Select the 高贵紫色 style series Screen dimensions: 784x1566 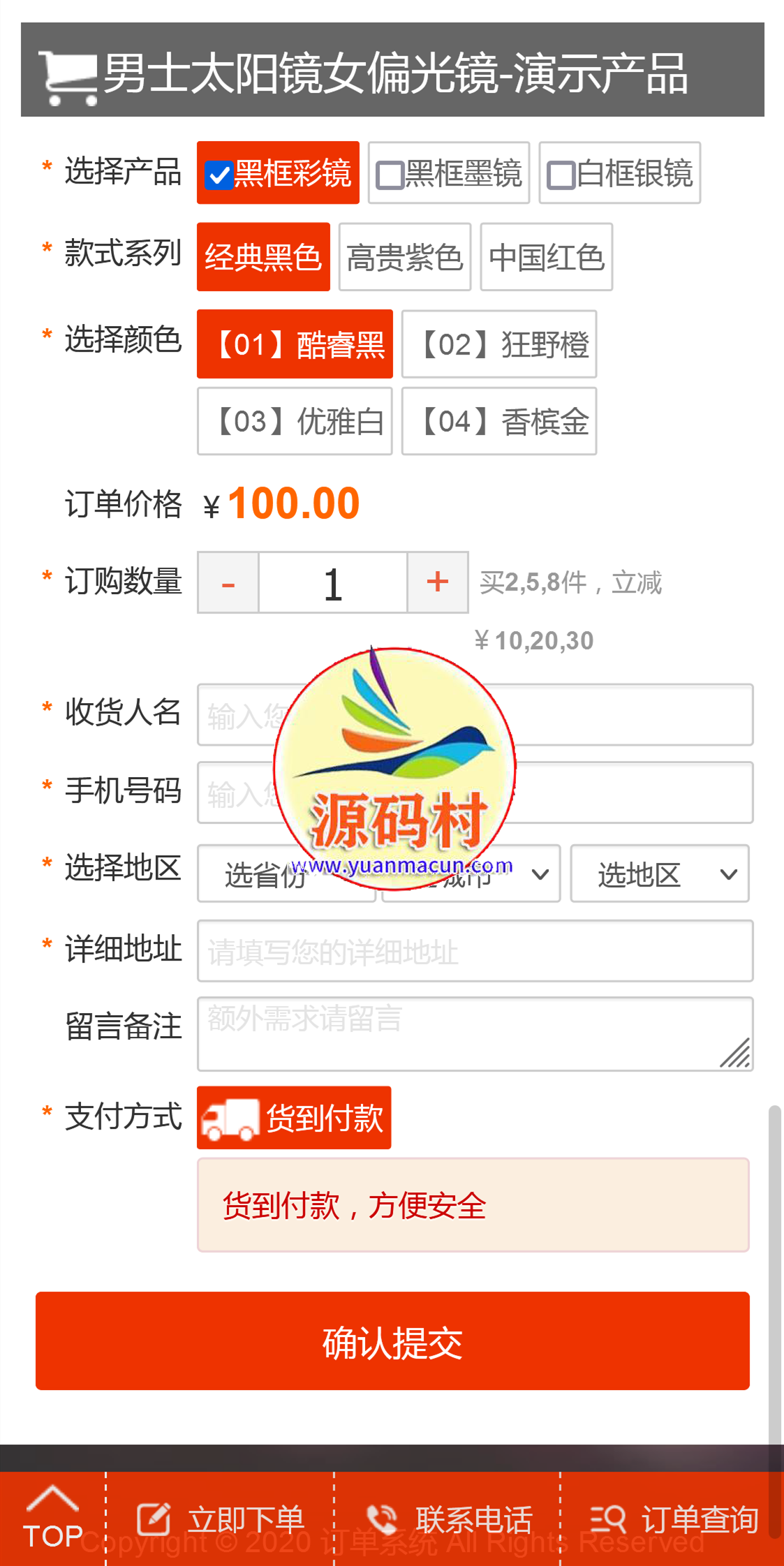pos(404,257)
